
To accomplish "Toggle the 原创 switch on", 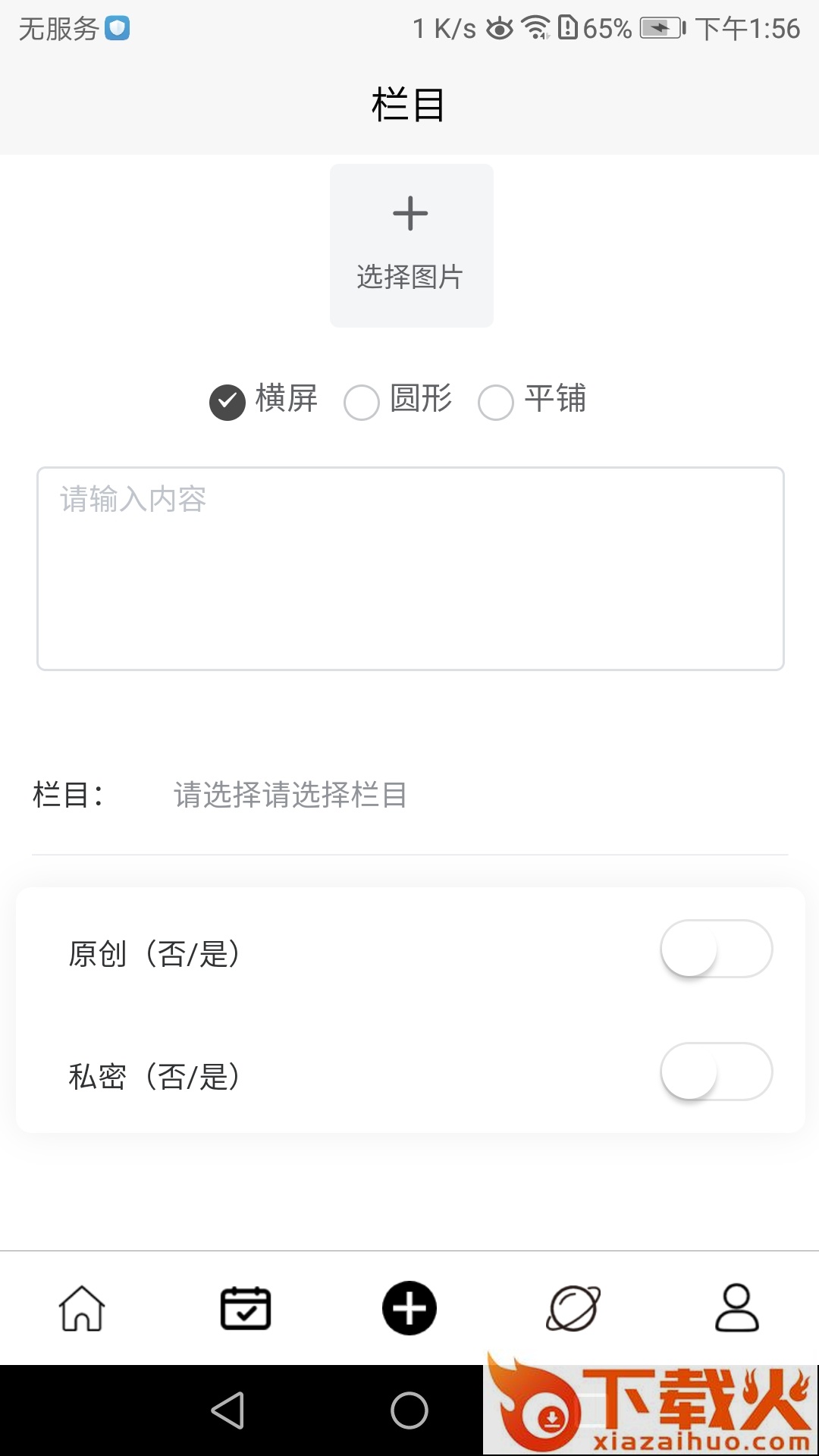I will [717, 949].
